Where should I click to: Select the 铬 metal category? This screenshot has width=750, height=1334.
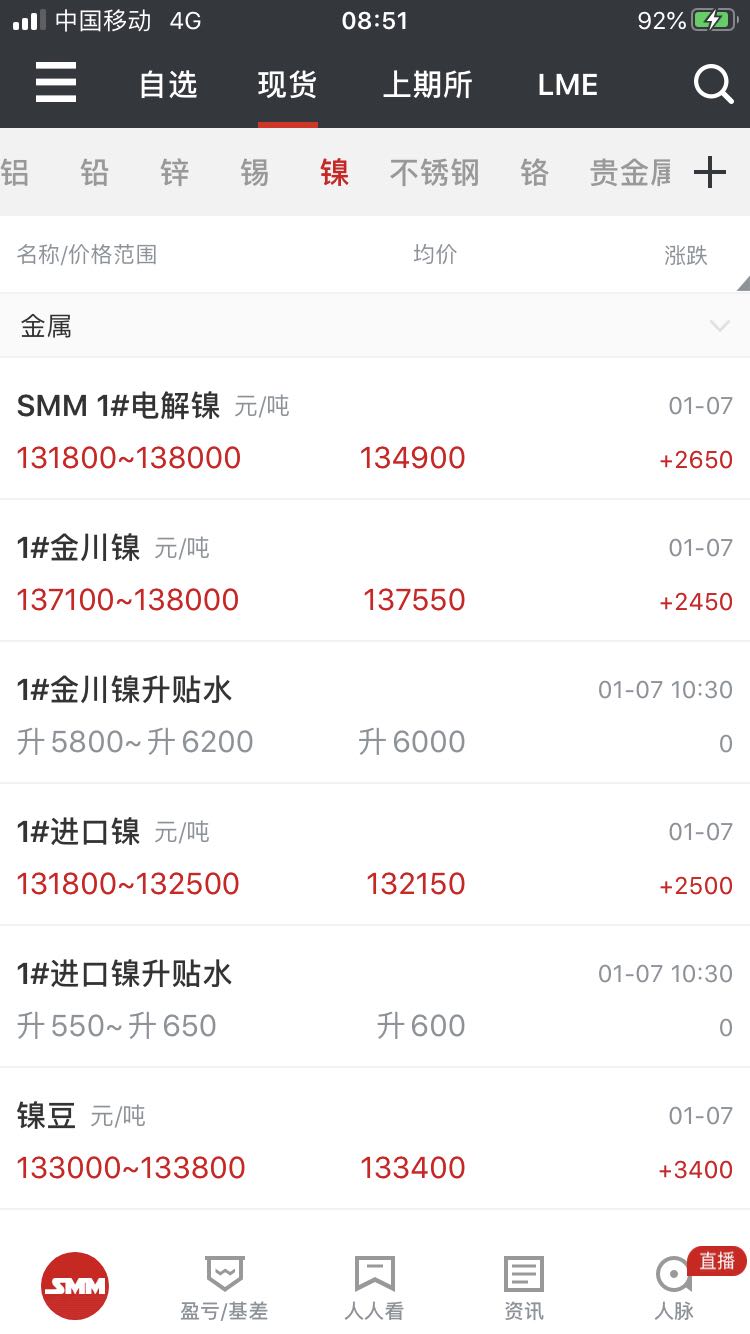coord(535,173)
